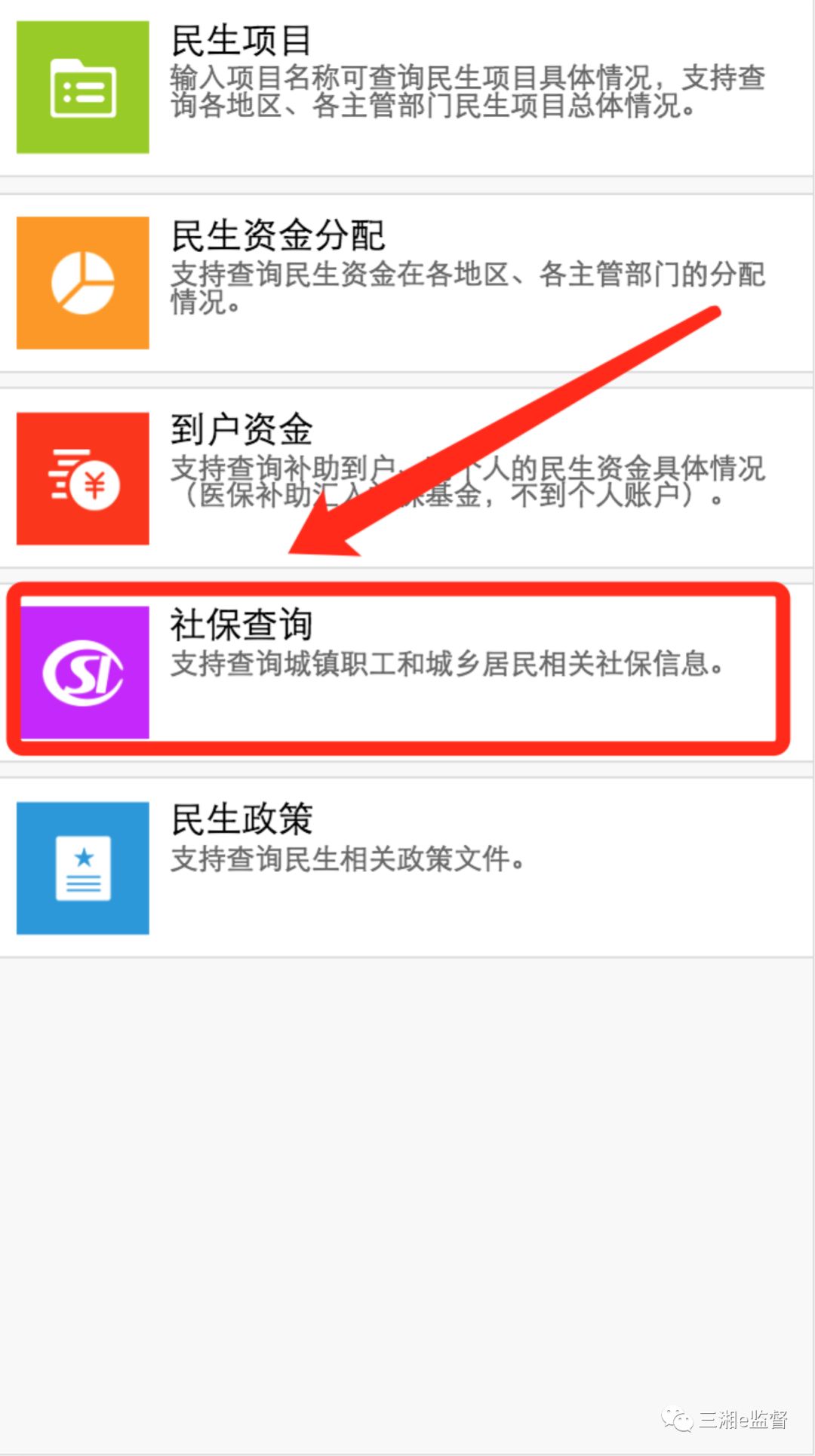
Task: Open 民生资金分配 allocation query
Action: (406, 282)
